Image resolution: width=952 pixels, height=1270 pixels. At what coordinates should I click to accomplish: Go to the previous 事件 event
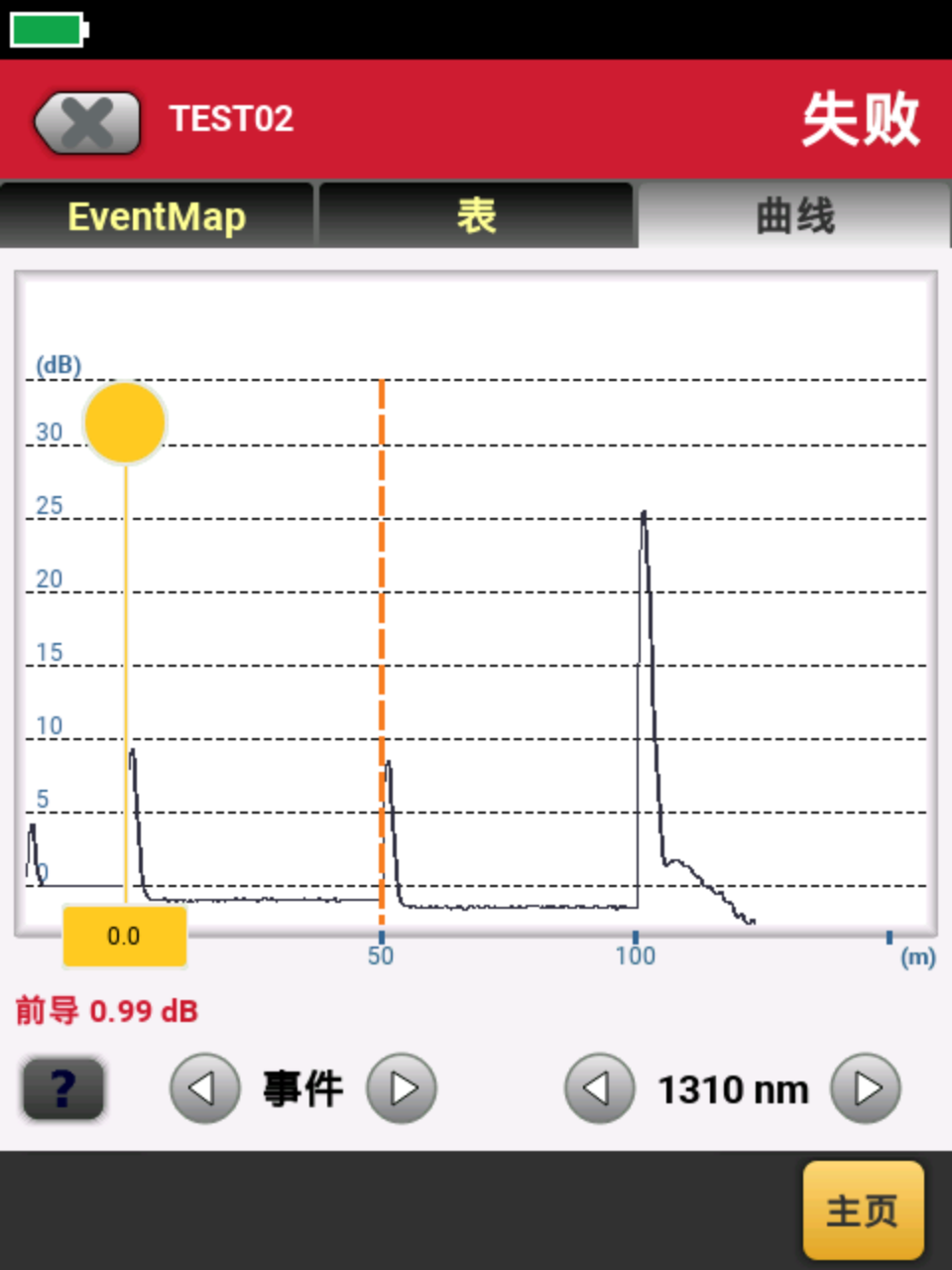204,1088
